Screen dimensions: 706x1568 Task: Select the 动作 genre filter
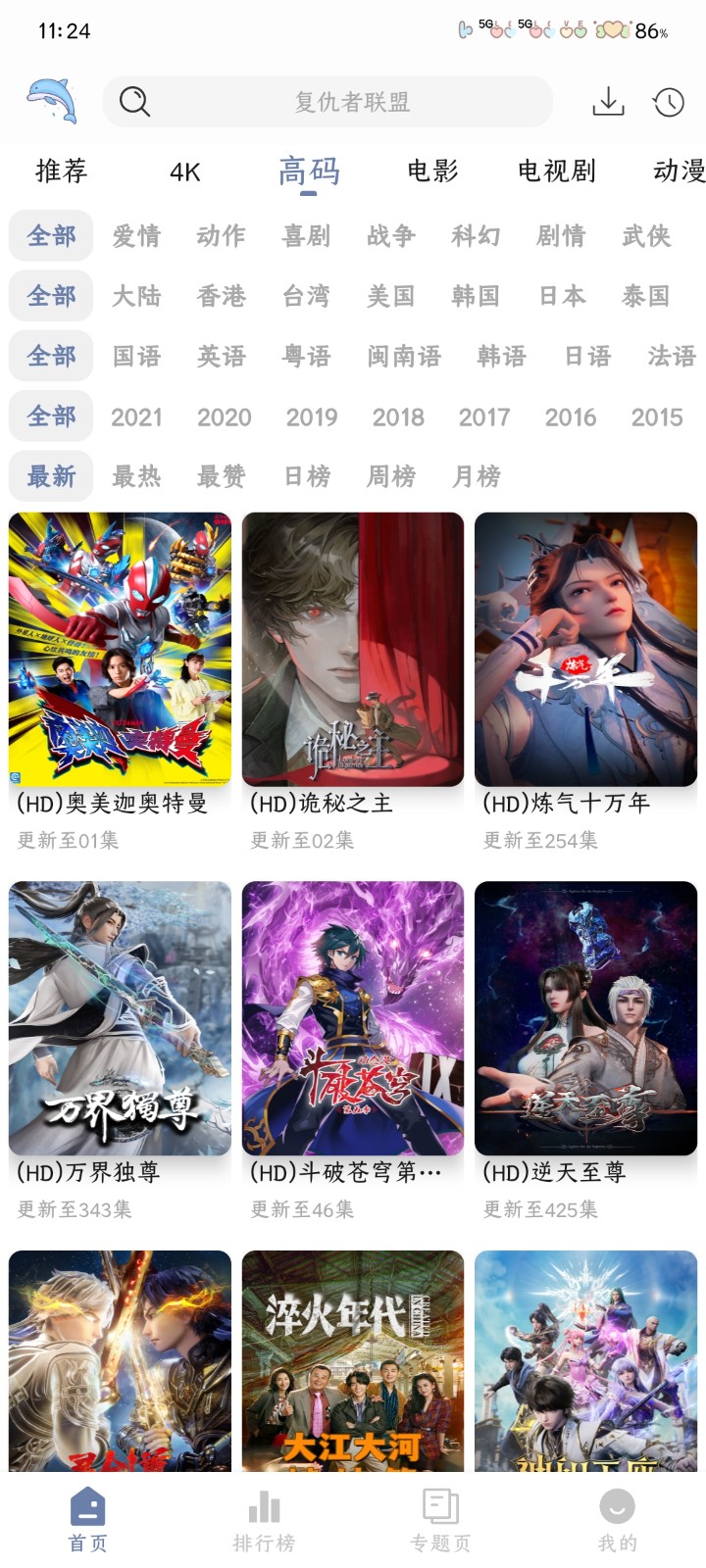click(x=220, y=235)
